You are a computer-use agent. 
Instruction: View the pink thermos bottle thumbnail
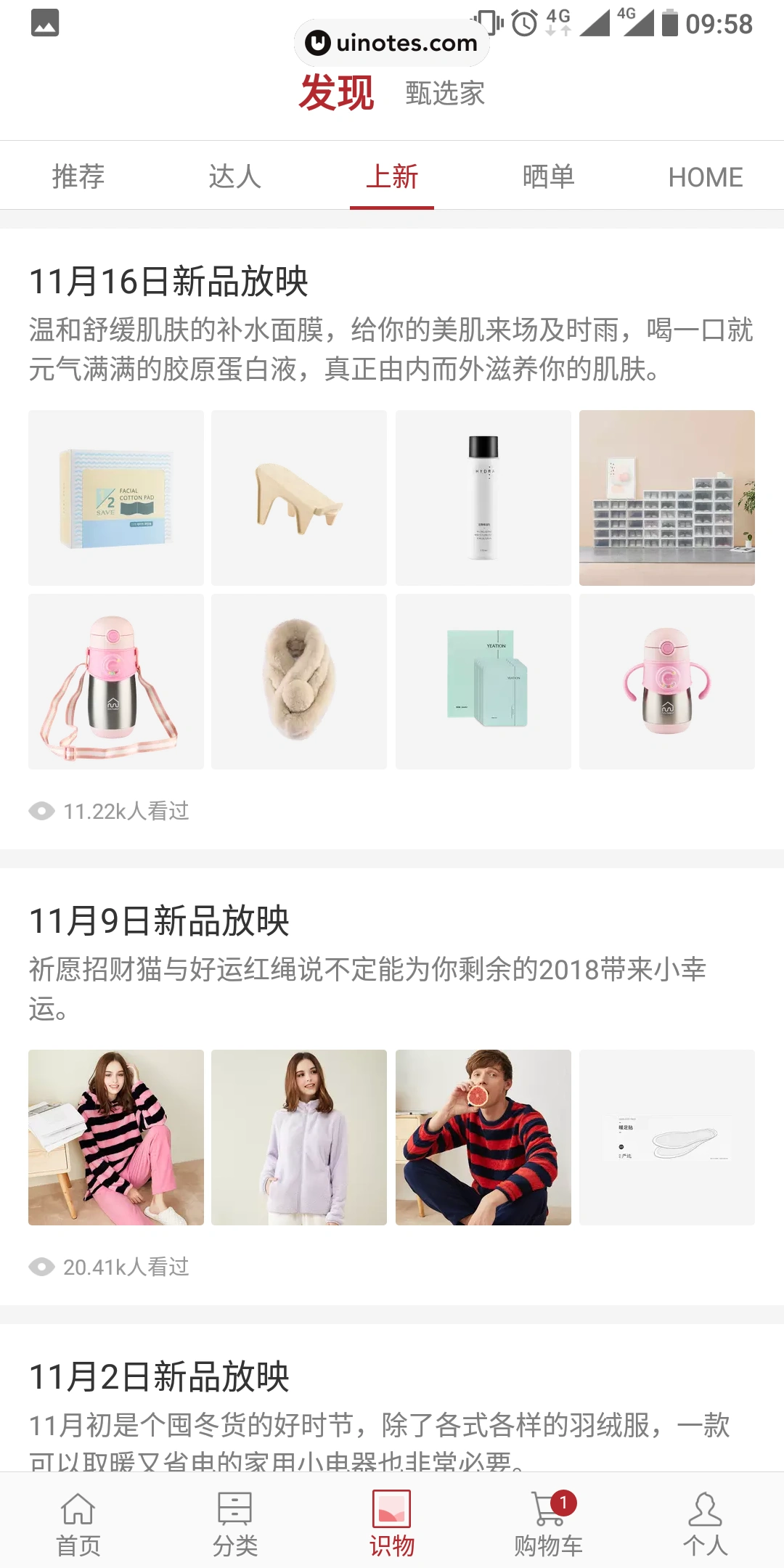[115, 679]
